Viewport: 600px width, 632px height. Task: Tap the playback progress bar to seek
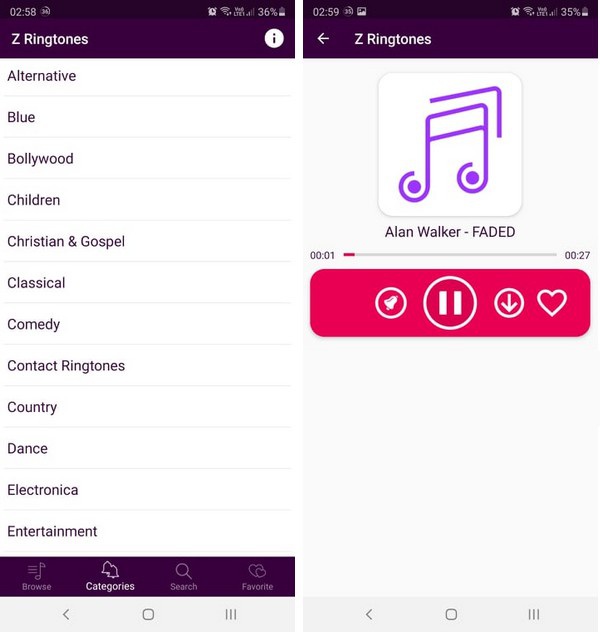[450, 255]
